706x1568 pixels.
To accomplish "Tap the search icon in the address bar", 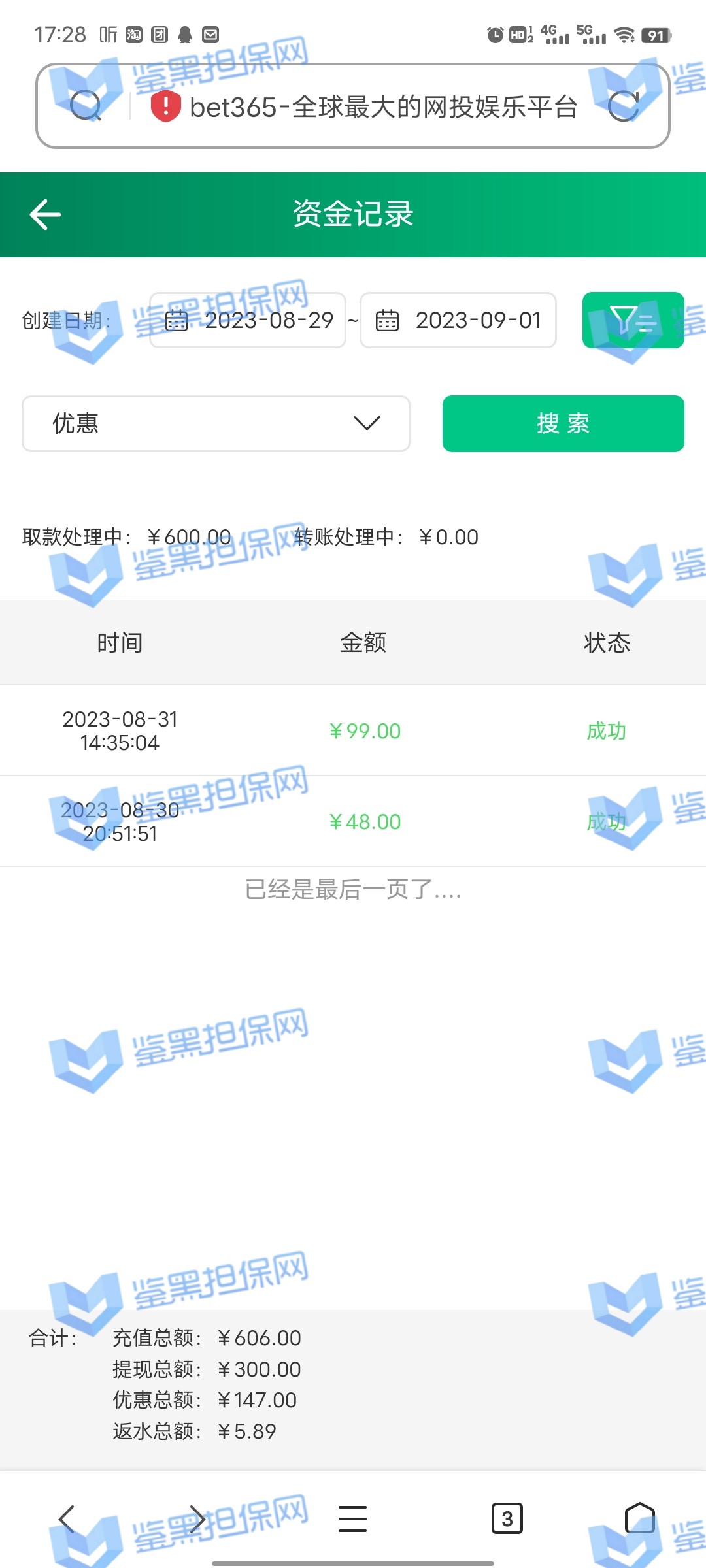I will tap(85, 106).
